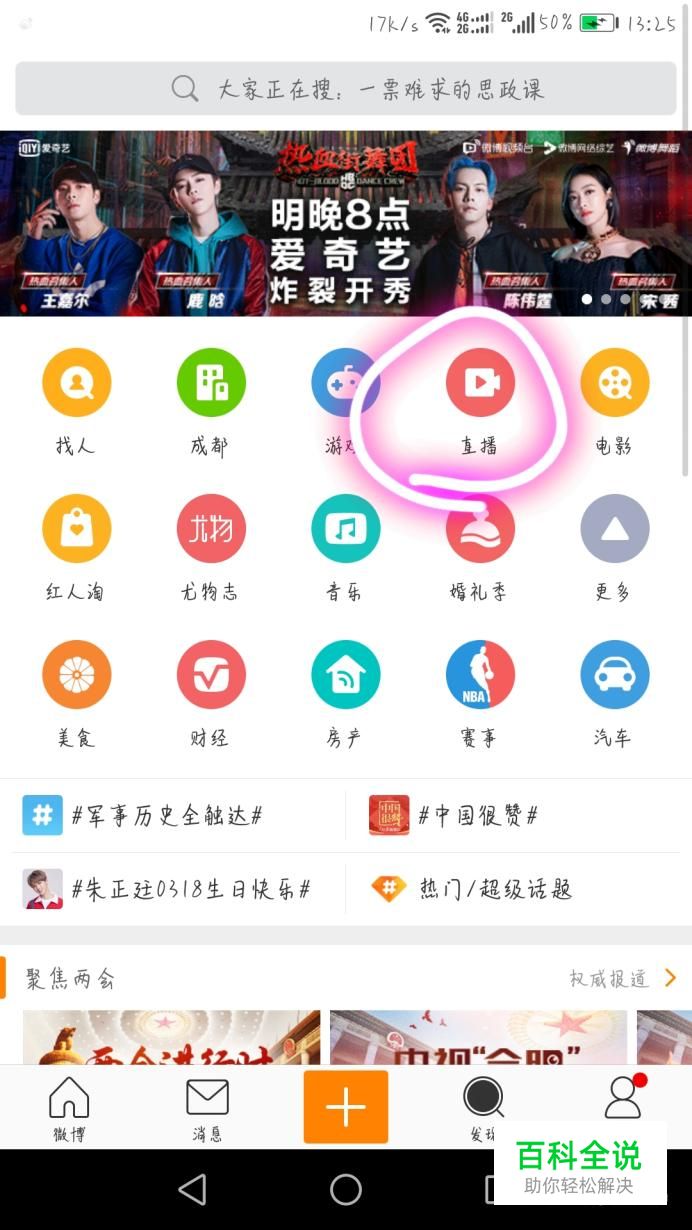Open topic #中国很赞#
692x1230 pixels.
pos(477,816)
